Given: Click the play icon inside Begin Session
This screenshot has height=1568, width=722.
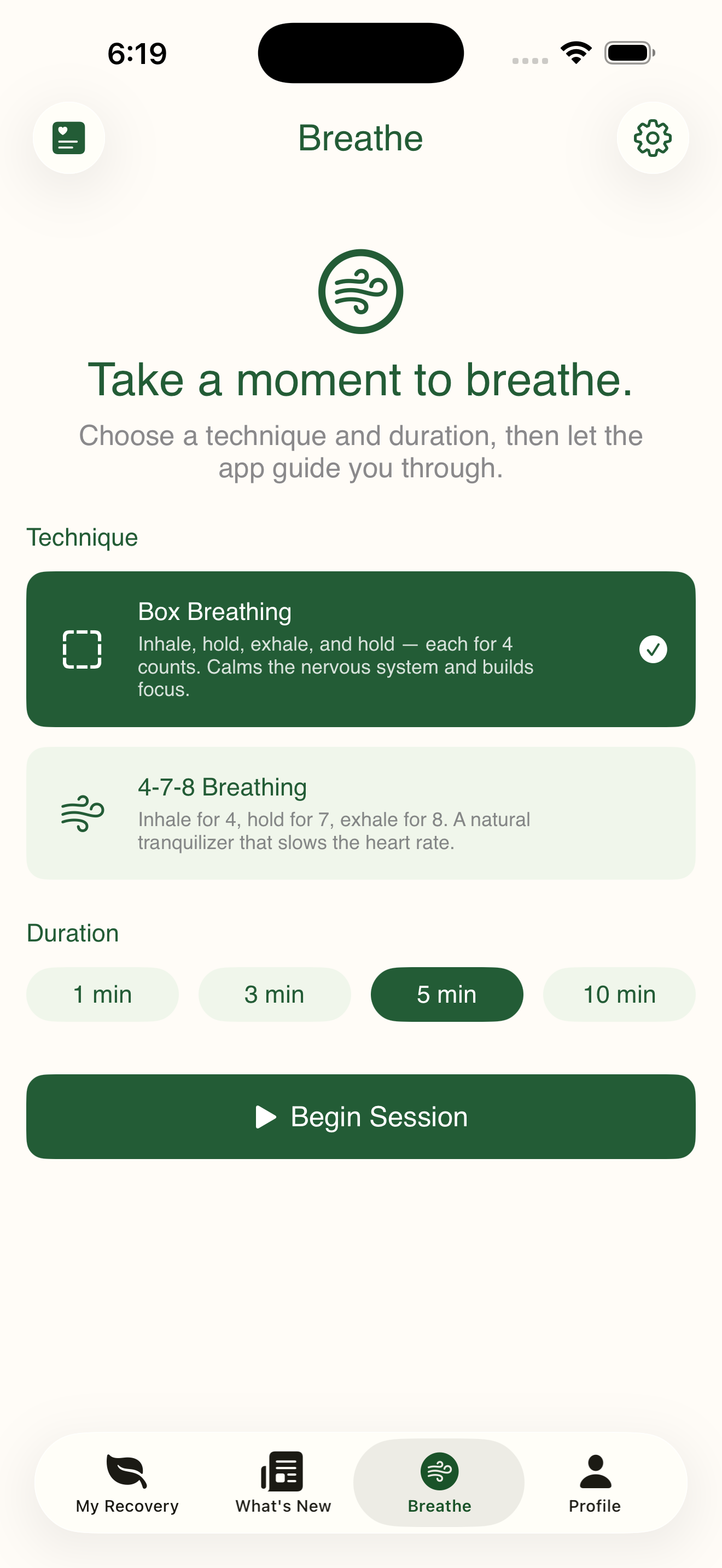Looking at the screenshot, I should point(266,1116).
